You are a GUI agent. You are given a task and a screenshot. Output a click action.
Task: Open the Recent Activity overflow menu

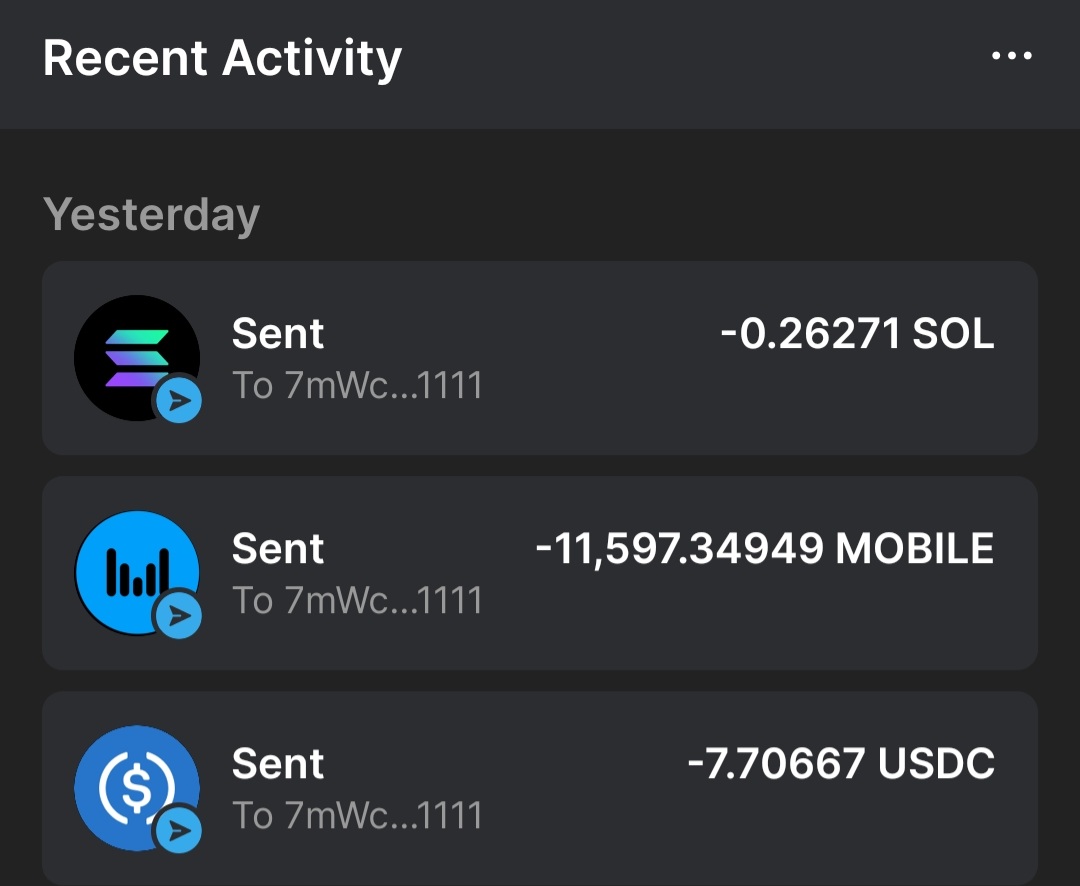point(1011,56)
